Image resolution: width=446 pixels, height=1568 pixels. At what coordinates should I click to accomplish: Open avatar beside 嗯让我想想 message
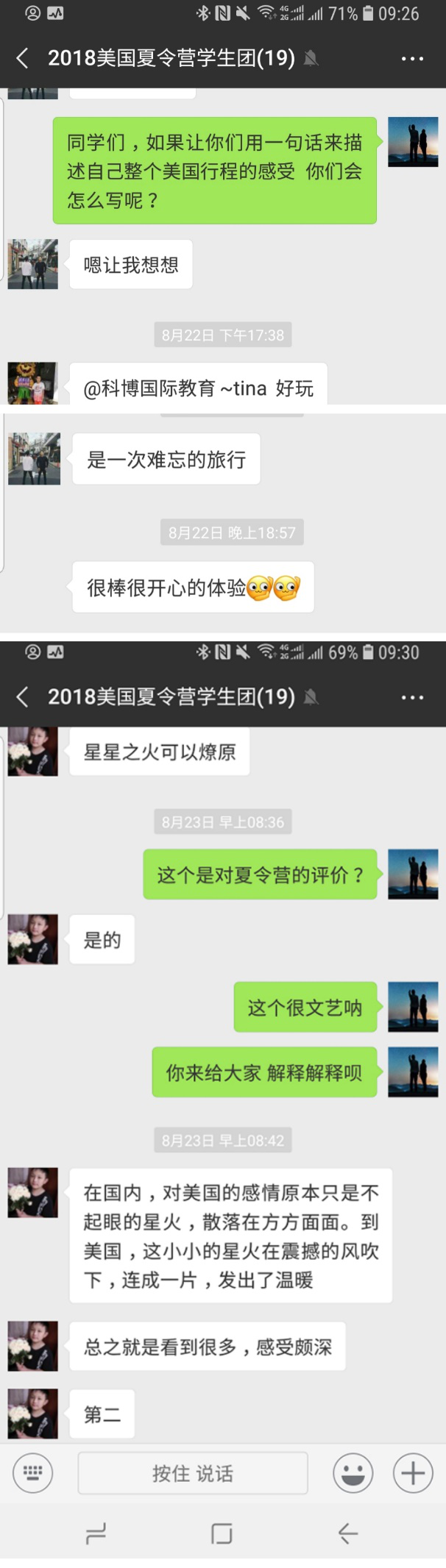click(33, 264)
